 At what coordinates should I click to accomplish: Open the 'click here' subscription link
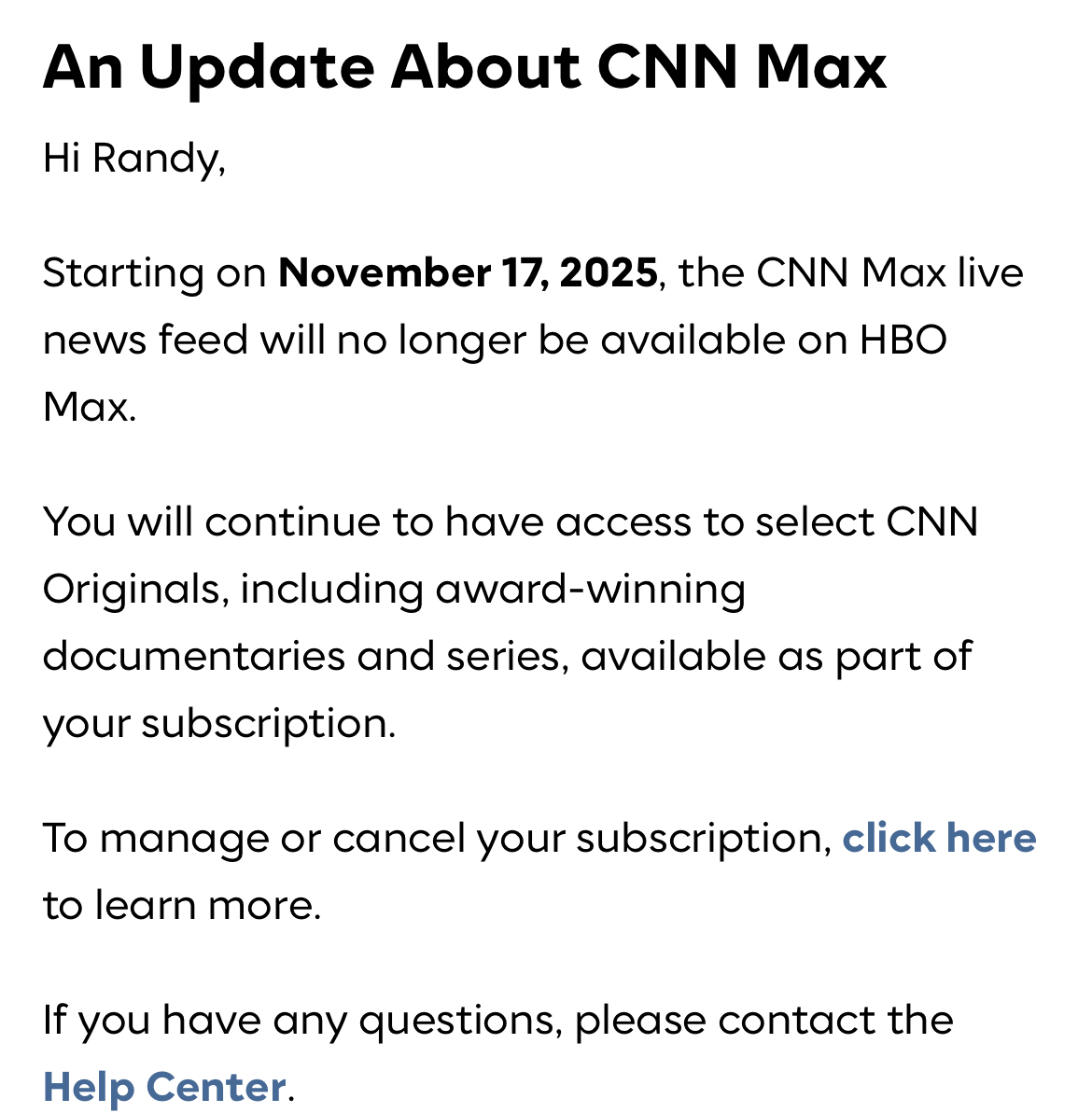click(x=938, y=838)
